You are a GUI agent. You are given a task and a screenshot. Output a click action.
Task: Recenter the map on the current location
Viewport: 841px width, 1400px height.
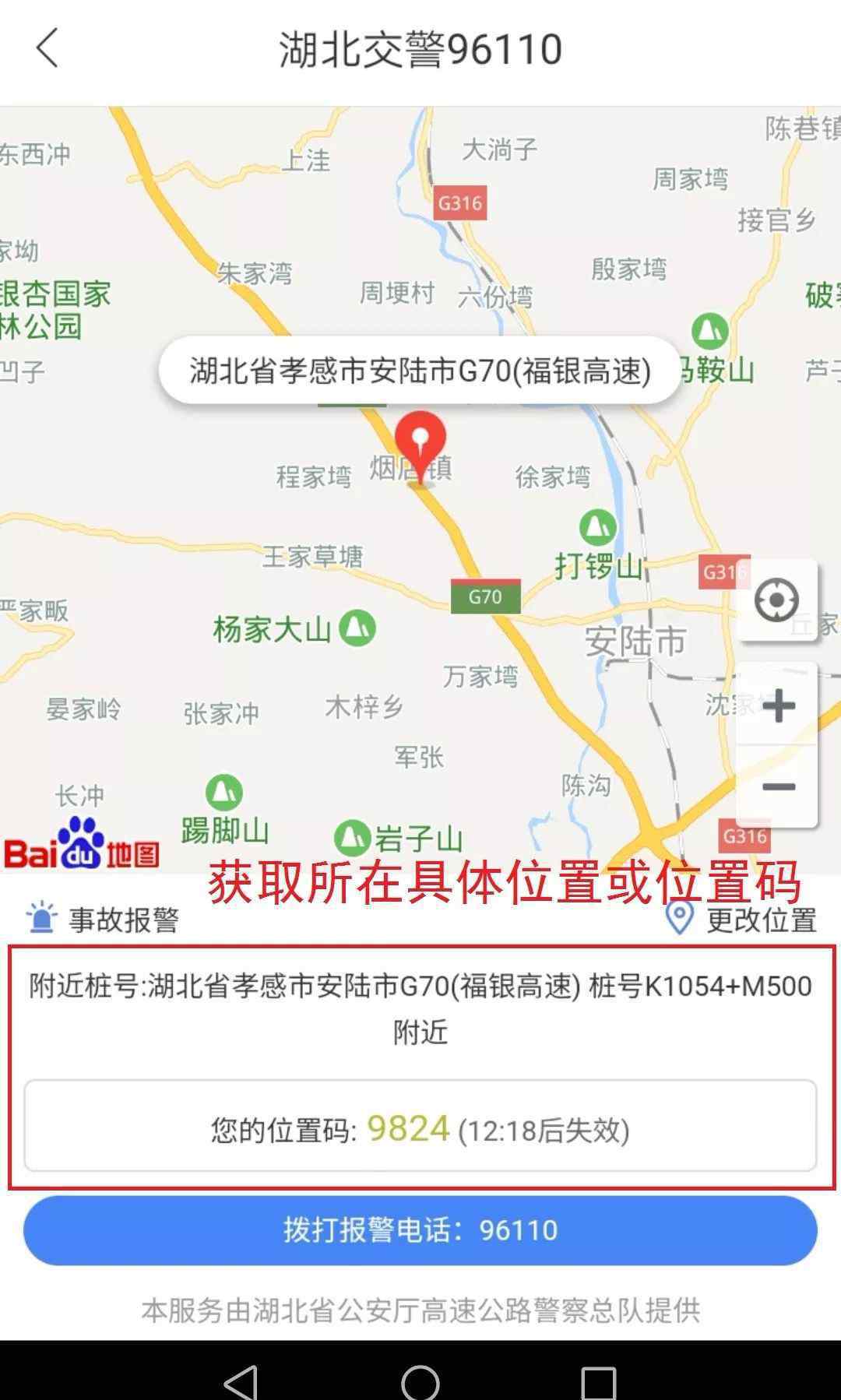coord(776,600)
